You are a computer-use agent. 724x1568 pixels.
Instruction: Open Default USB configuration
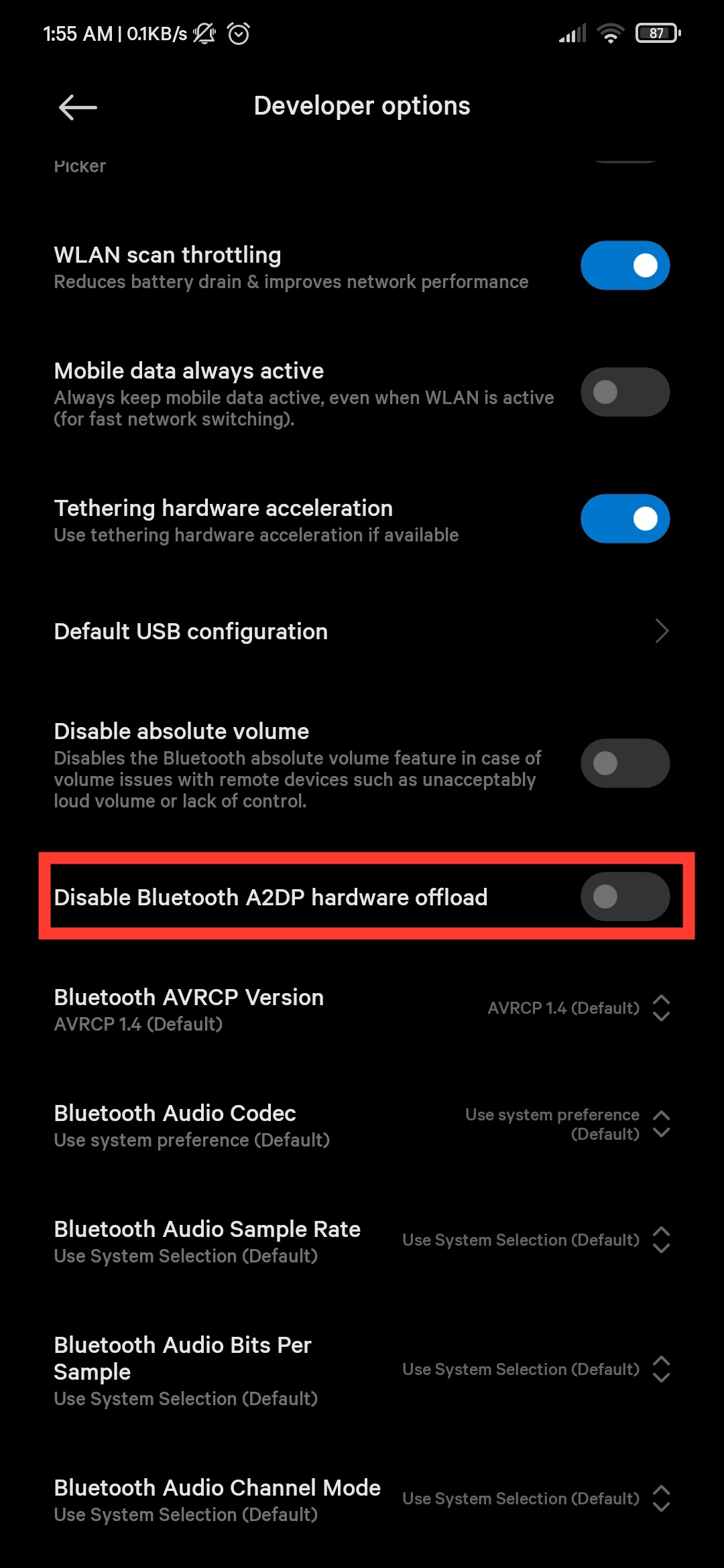[362, 631]
